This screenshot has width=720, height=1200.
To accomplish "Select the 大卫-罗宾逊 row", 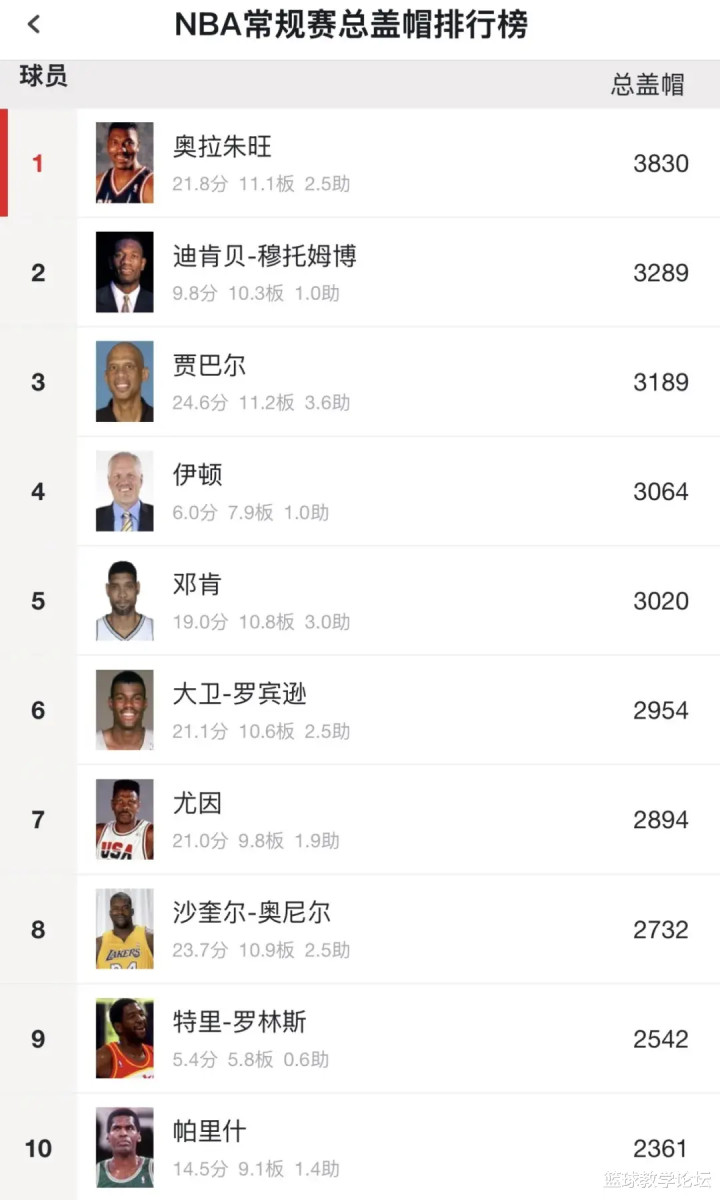I will (x=360, y=710).
